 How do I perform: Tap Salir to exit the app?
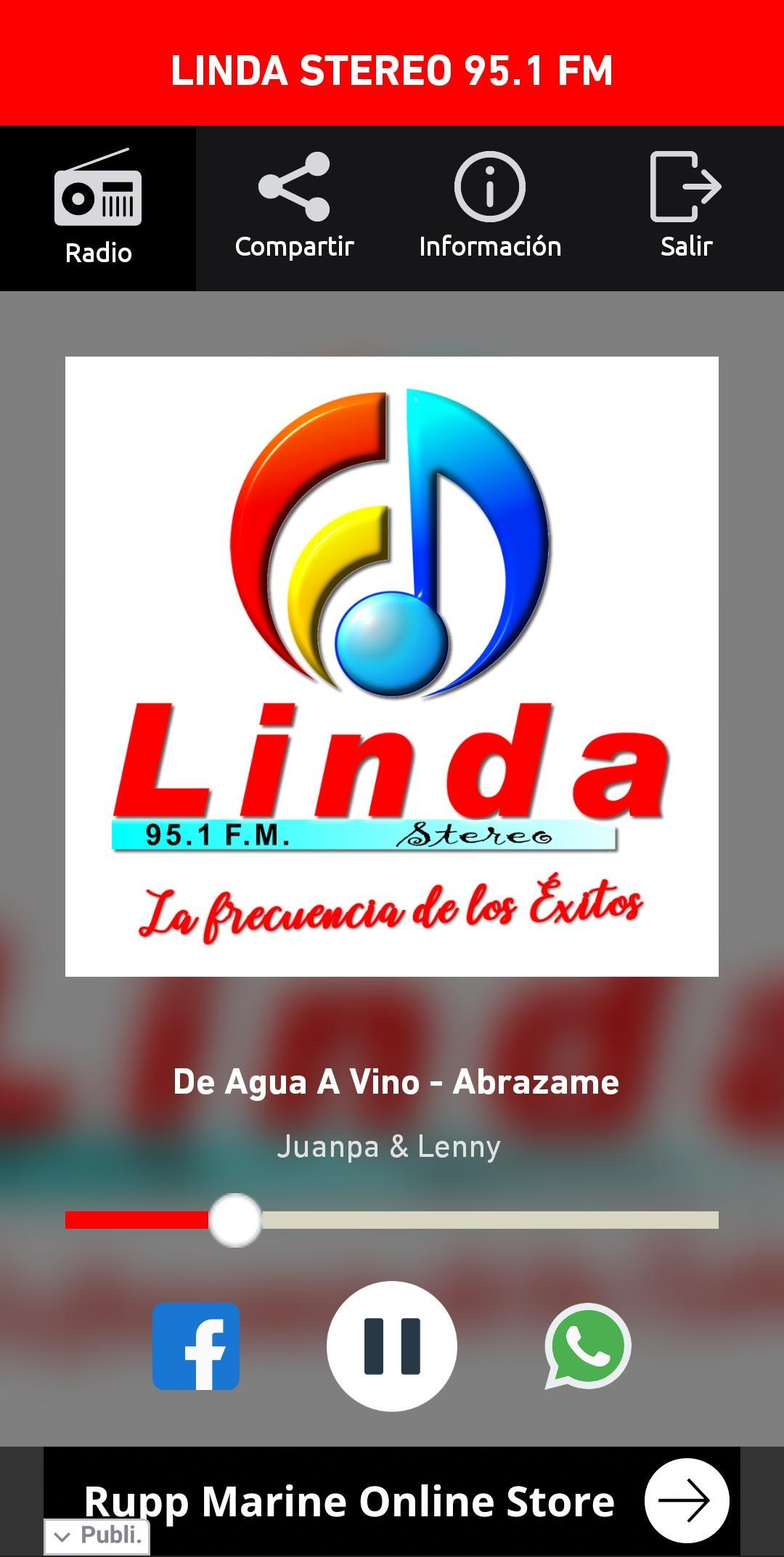pyautogui.click(x=686, y=208)
